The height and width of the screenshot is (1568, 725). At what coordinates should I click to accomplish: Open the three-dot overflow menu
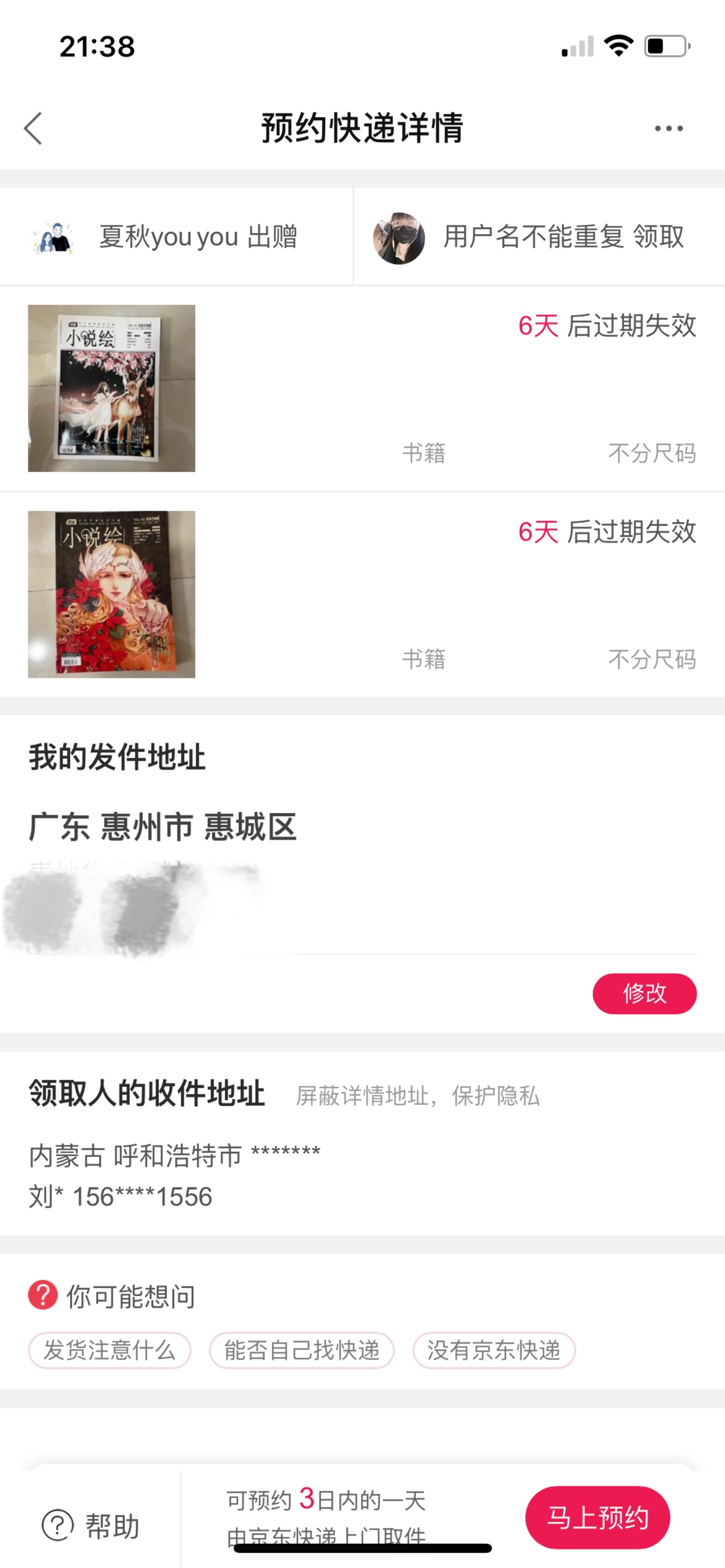(669, 128)
